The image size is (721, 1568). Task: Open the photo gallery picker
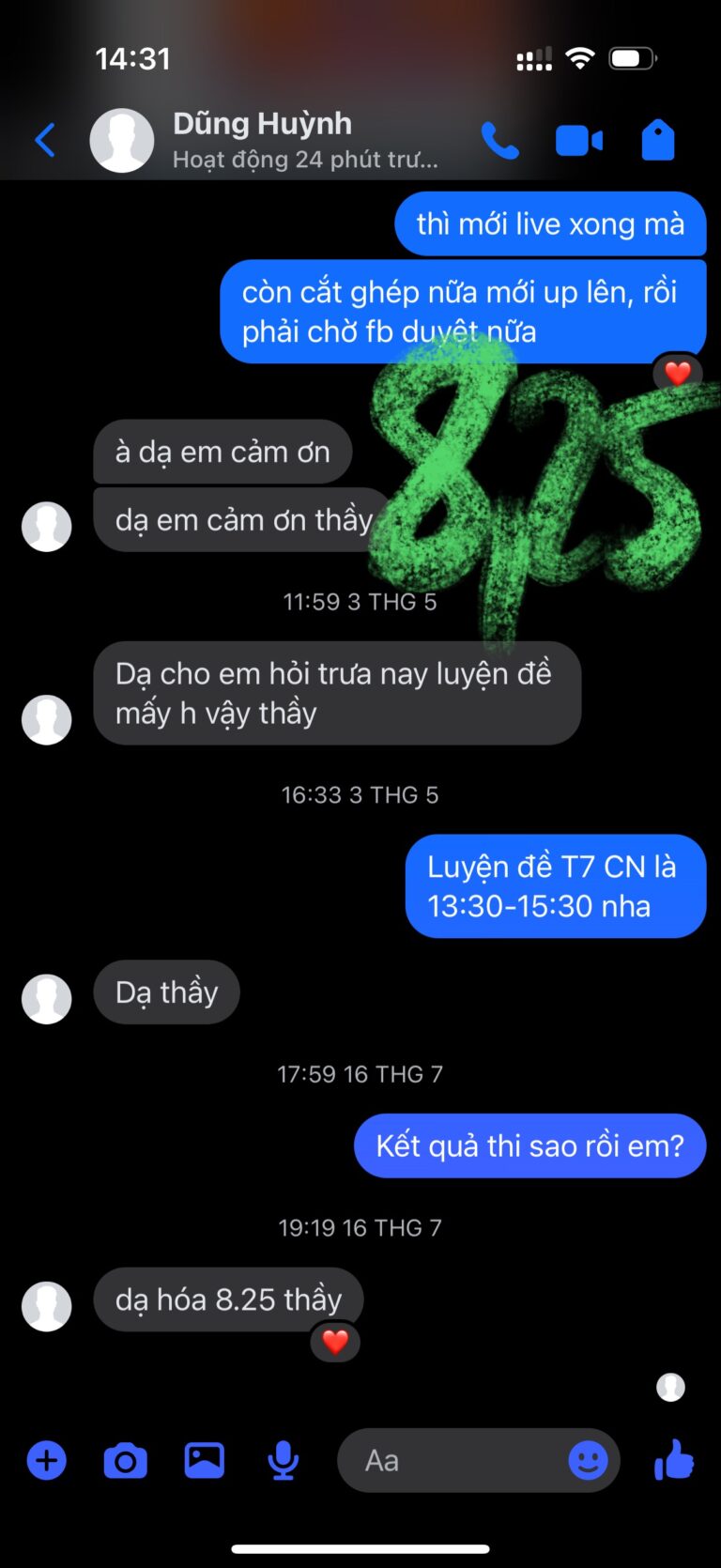tap(204, 1461)
